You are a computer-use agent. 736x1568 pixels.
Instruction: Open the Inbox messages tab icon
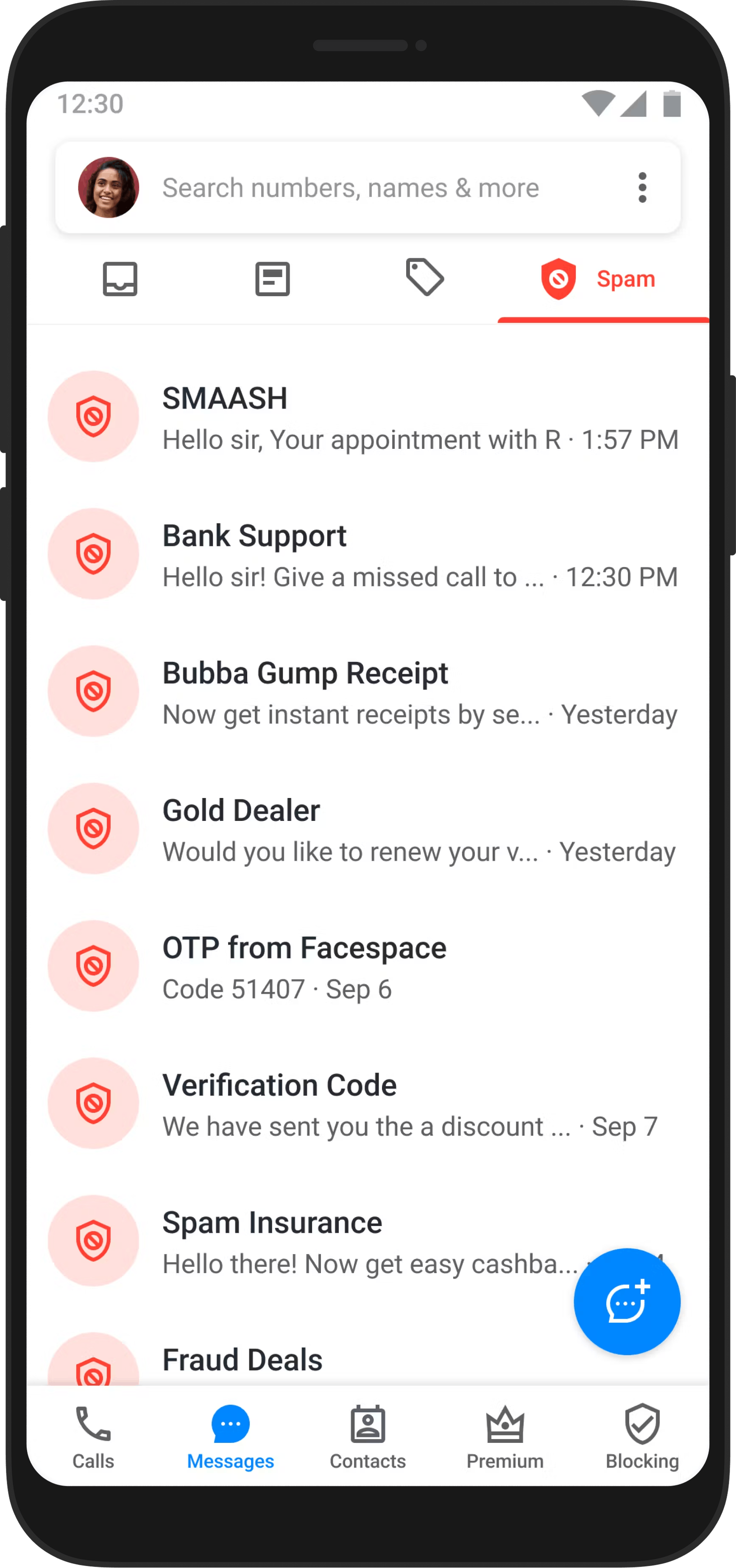120,279
